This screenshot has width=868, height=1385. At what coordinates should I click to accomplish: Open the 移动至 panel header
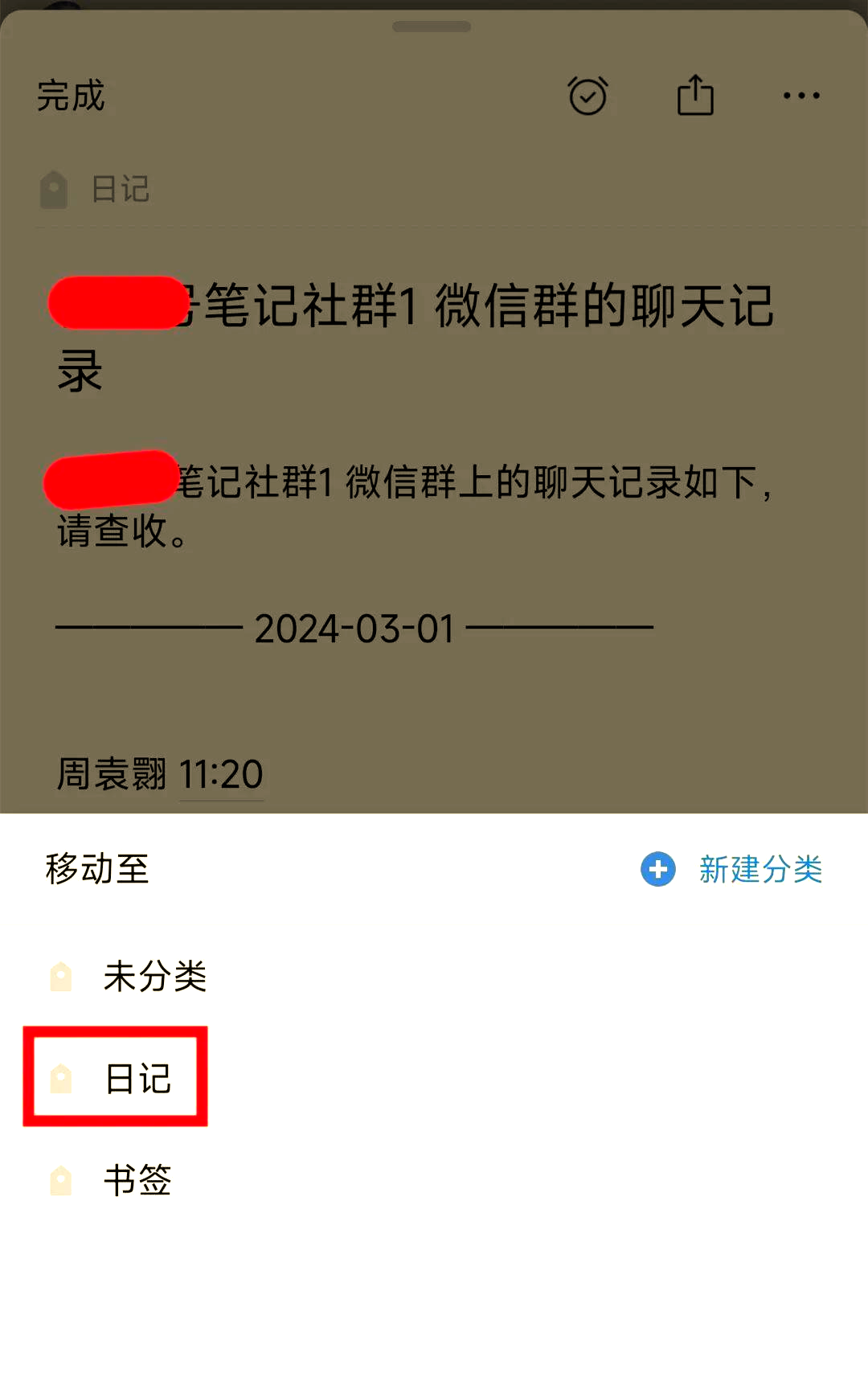pos(97,870)
